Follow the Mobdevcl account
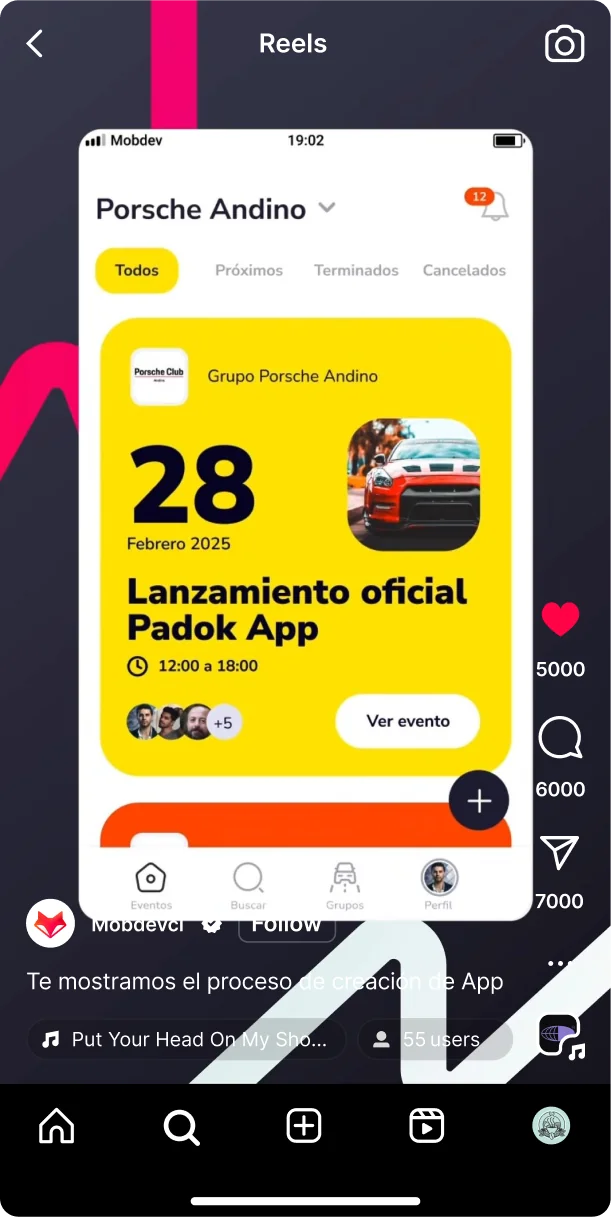Viewport: 611px width, 1217px height. pos(286,925)
